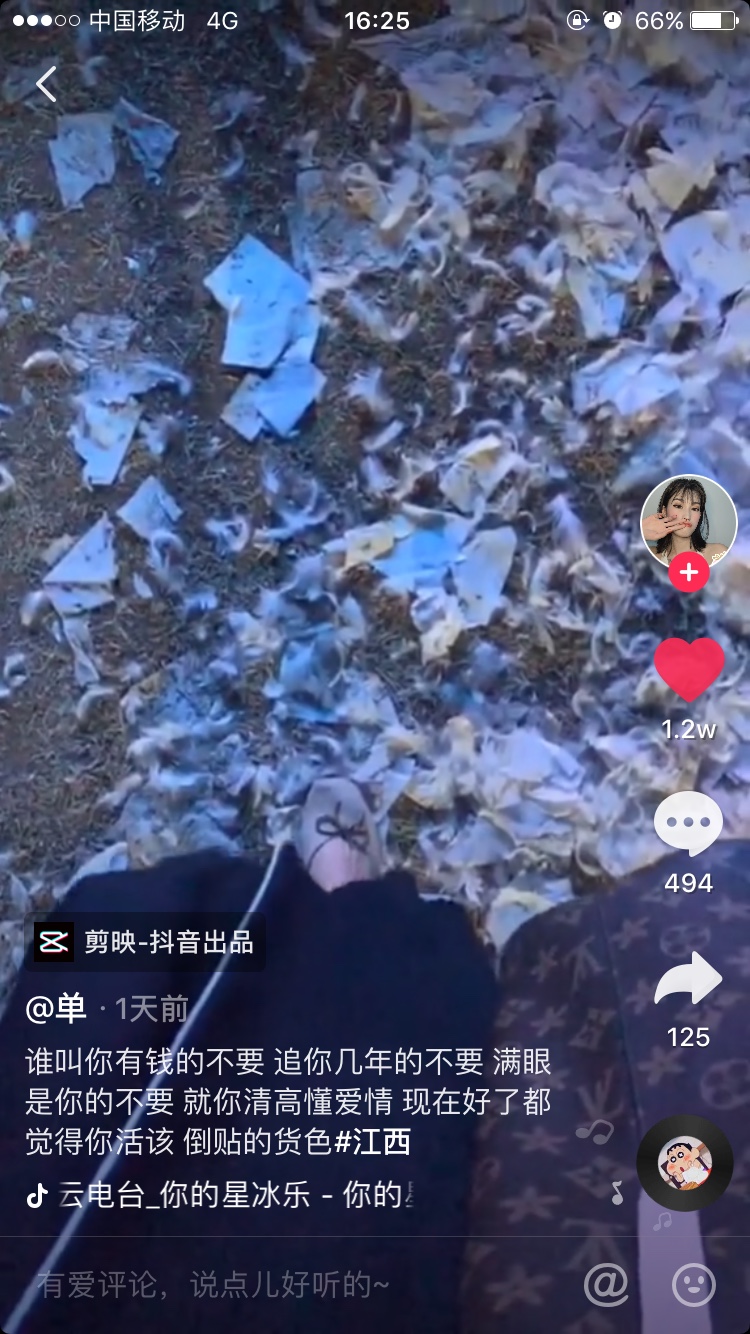Open the 剪映-抖音出品 tag
The image size is (750, 1334).
146,942
